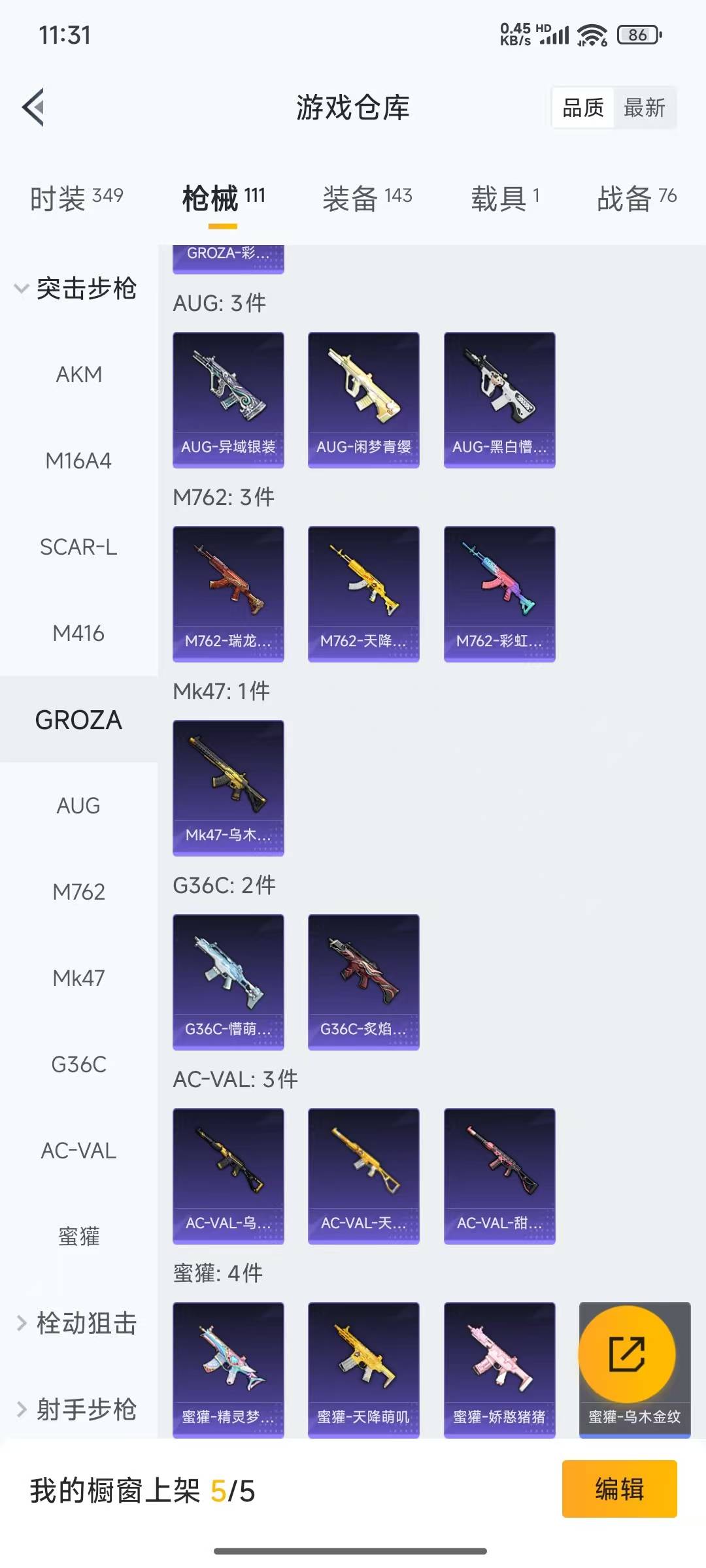Open the M762-瑞龙 skin tile
706x1568 pixels.
coord(228,594)
